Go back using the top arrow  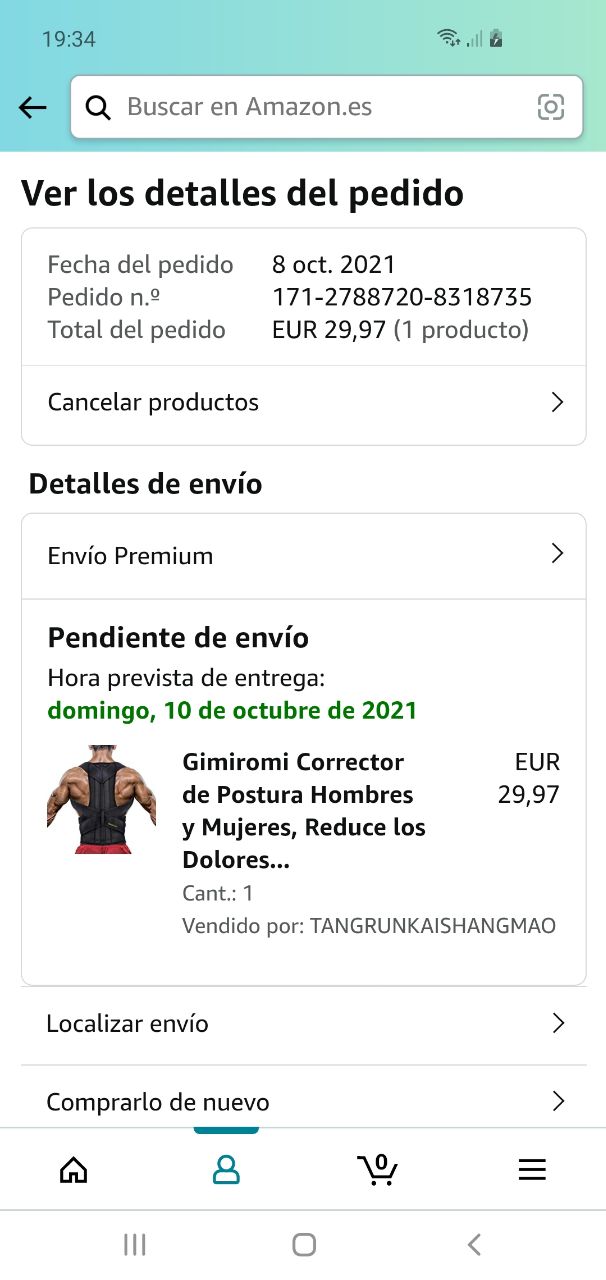point(33,108)
